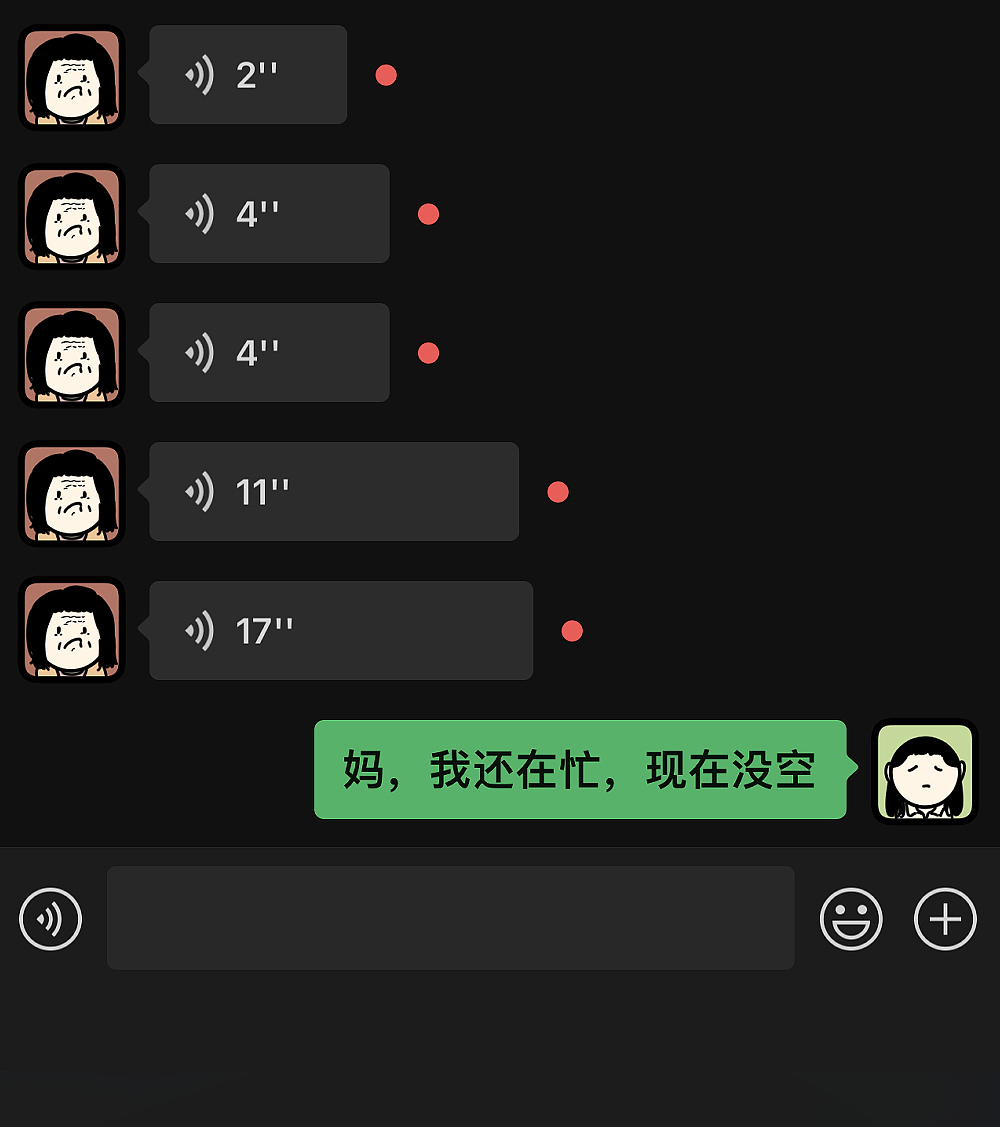Viewport: 1000px width, 1127px height.
Task: Open mom's profile via her top avatar
Action: coord(71,75)
